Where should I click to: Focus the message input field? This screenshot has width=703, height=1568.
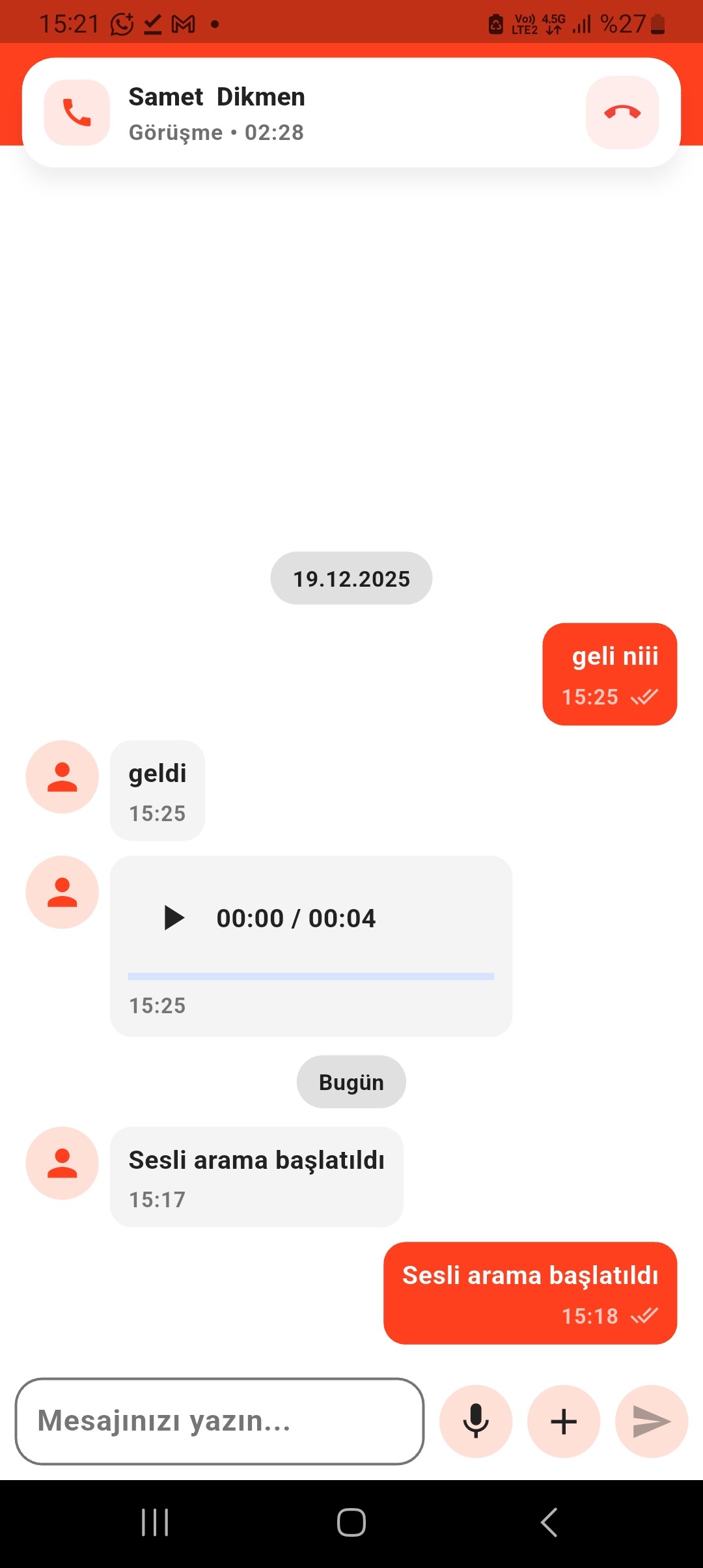pos(219,1421)
